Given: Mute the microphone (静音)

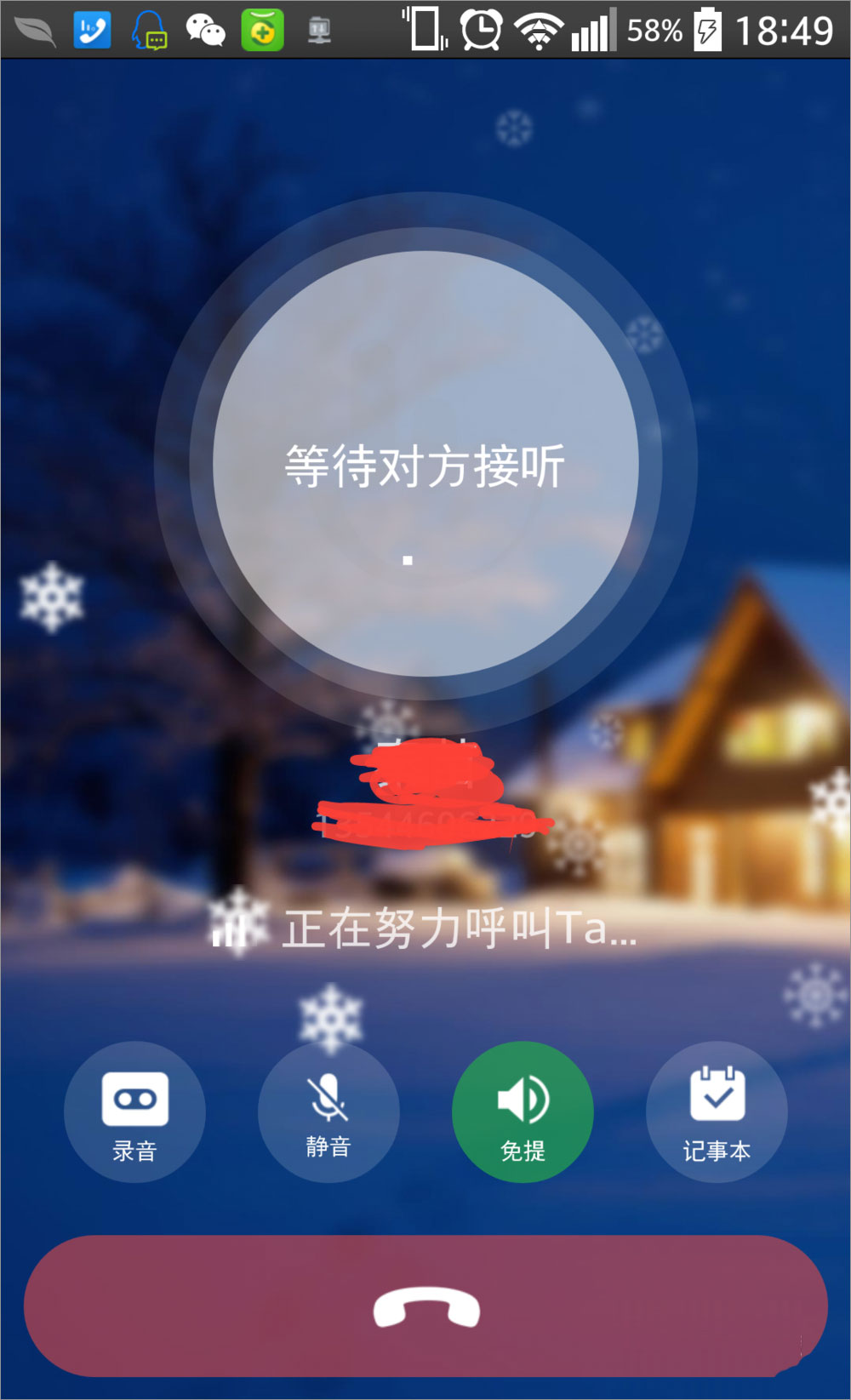Looking at the screenshot, I should [328, 1111].
